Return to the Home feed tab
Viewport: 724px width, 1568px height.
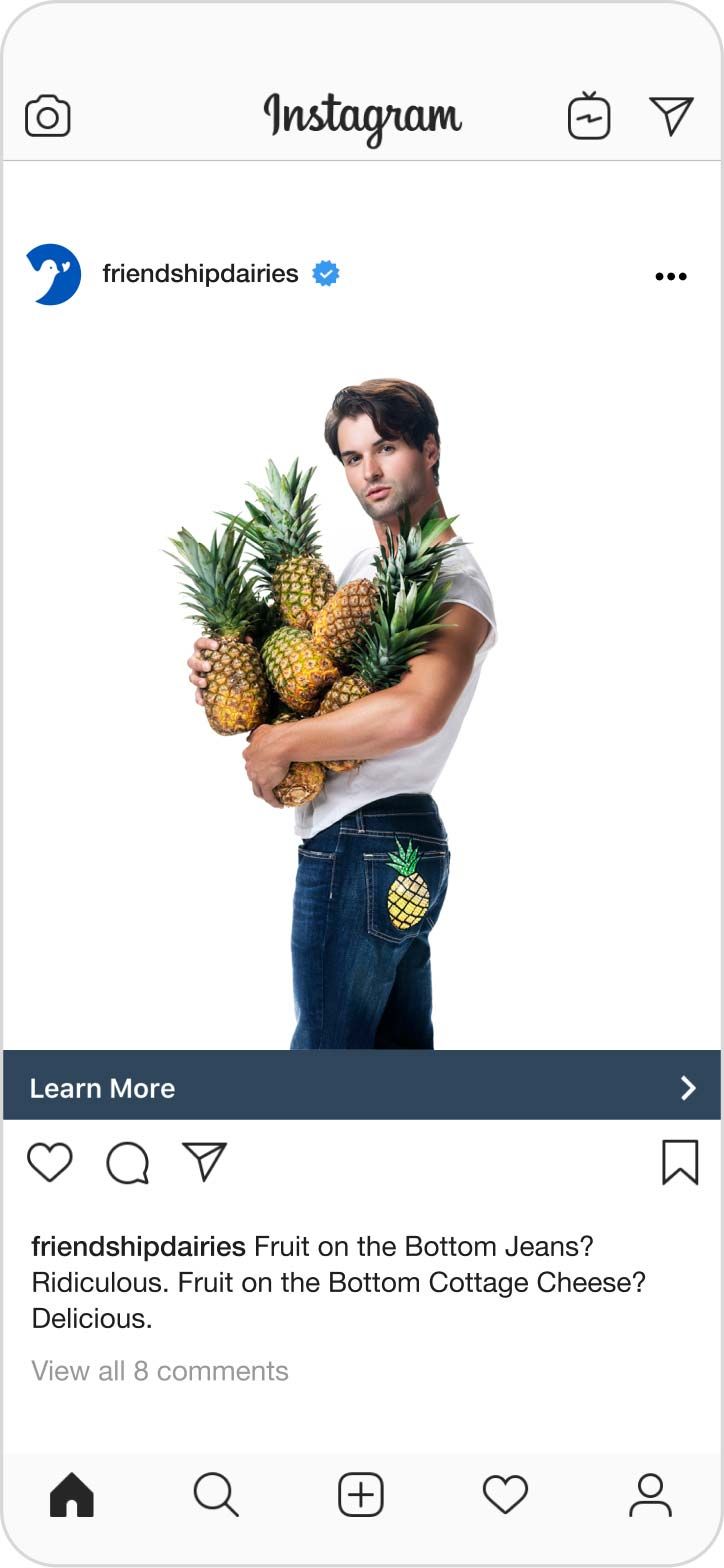point(71,1494)
